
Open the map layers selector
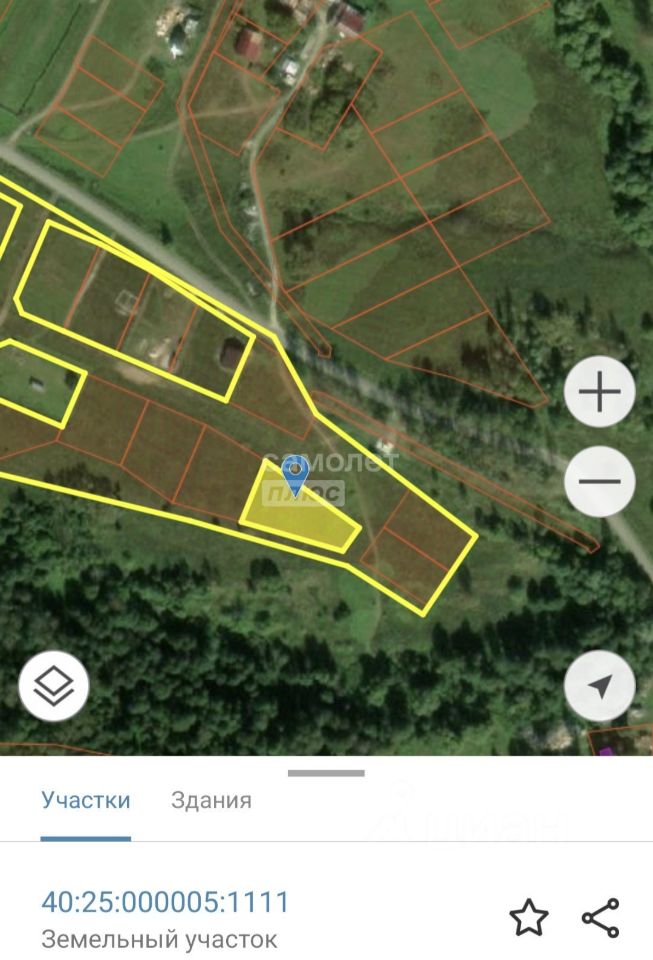coord(54,686)
